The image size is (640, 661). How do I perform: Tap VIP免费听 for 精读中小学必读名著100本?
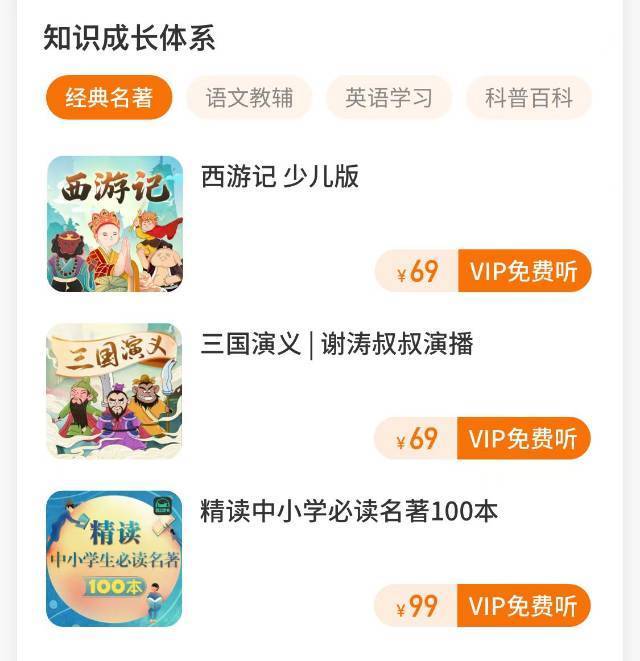tap(524, 606)
